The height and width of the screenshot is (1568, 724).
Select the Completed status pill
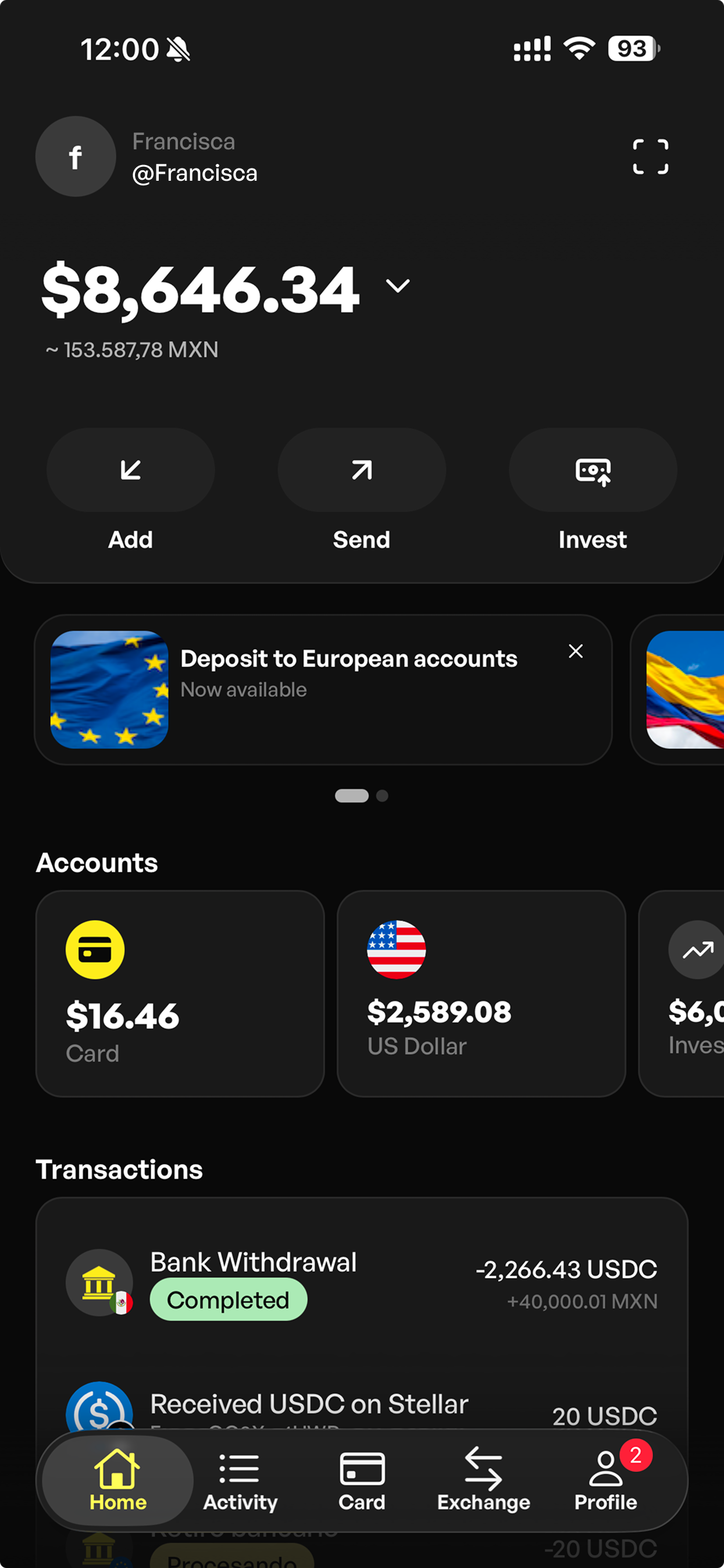pos(229,1299)
